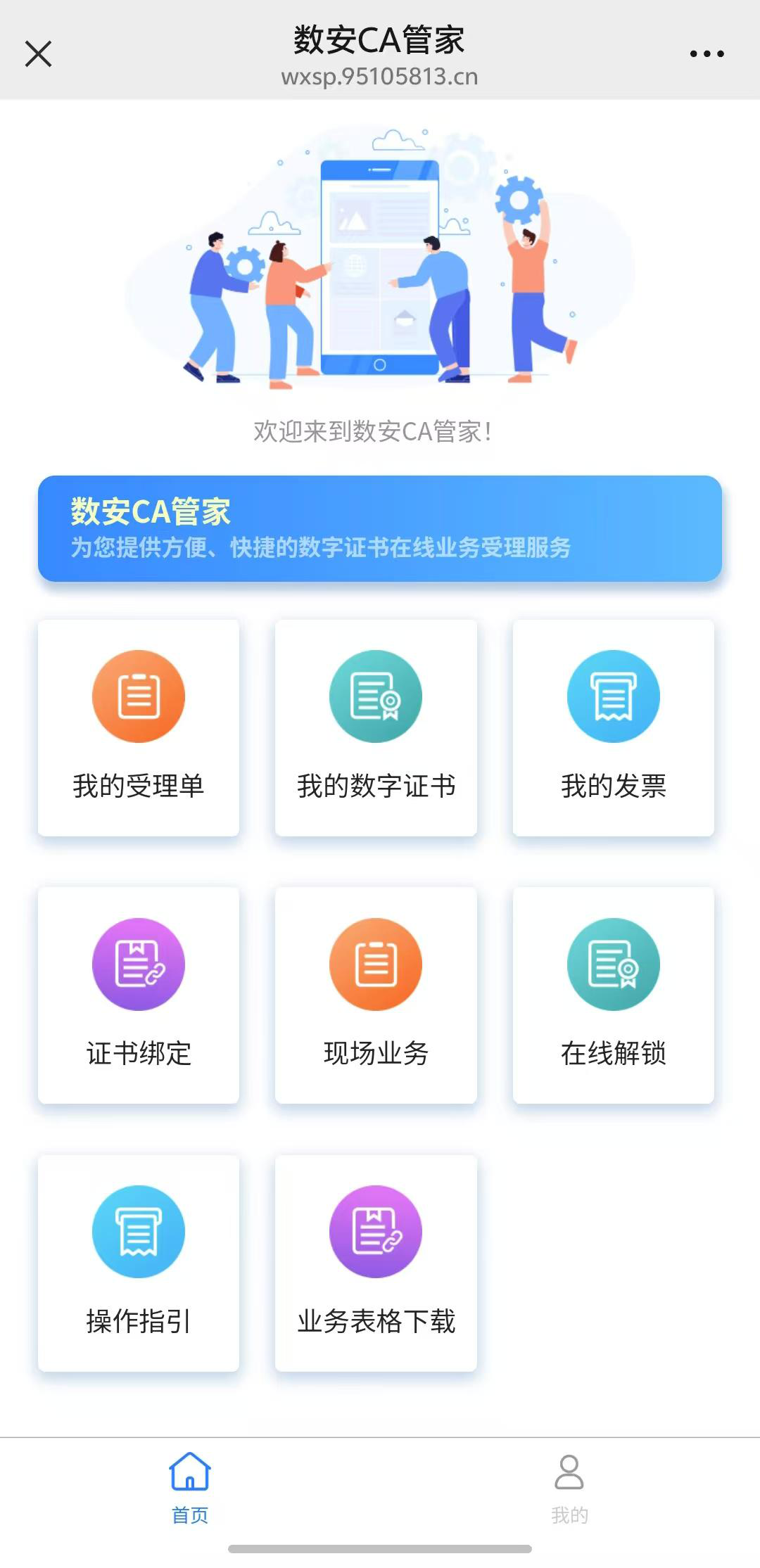Launch 在线解锁 online unlock
760x1568 pixels.
[613, 995]
